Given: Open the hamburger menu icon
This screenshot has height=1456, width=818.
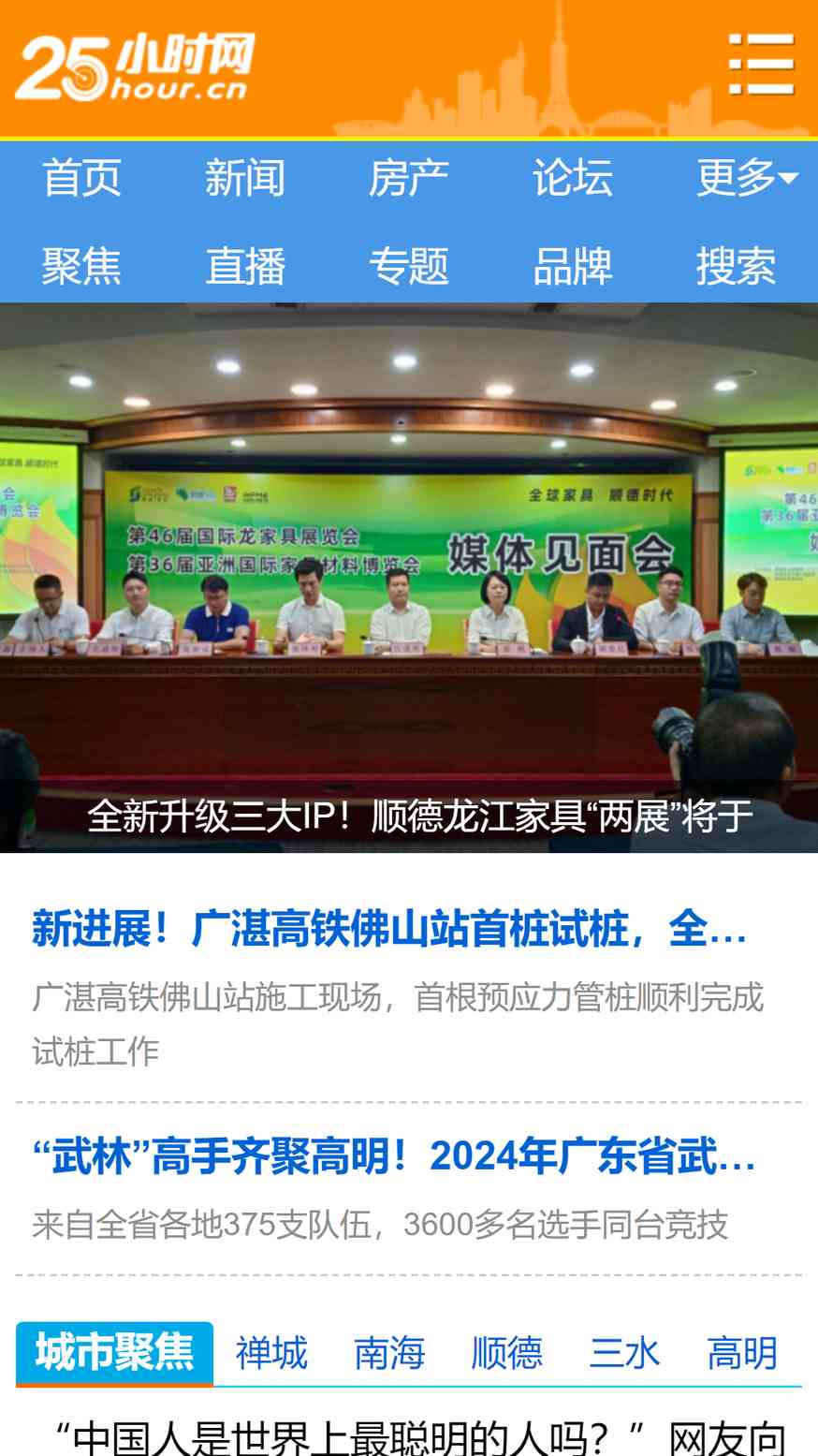Looking at the screenshot, I should click(x=762, y=65).
